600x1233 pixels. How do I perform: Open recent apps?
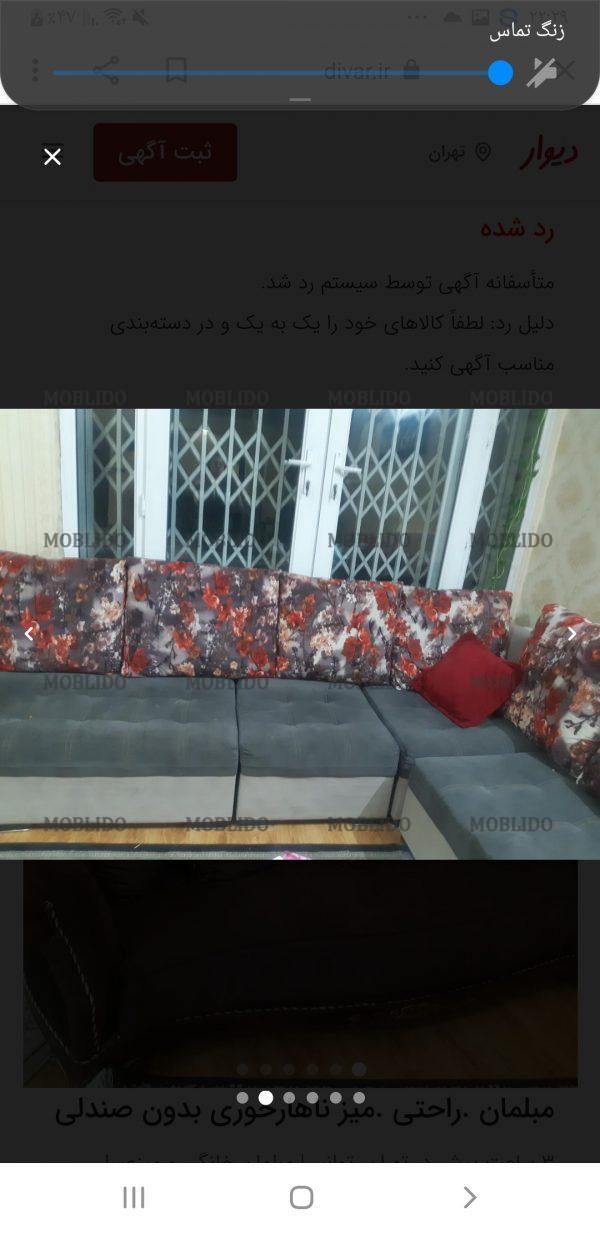tap(133, 1197)
